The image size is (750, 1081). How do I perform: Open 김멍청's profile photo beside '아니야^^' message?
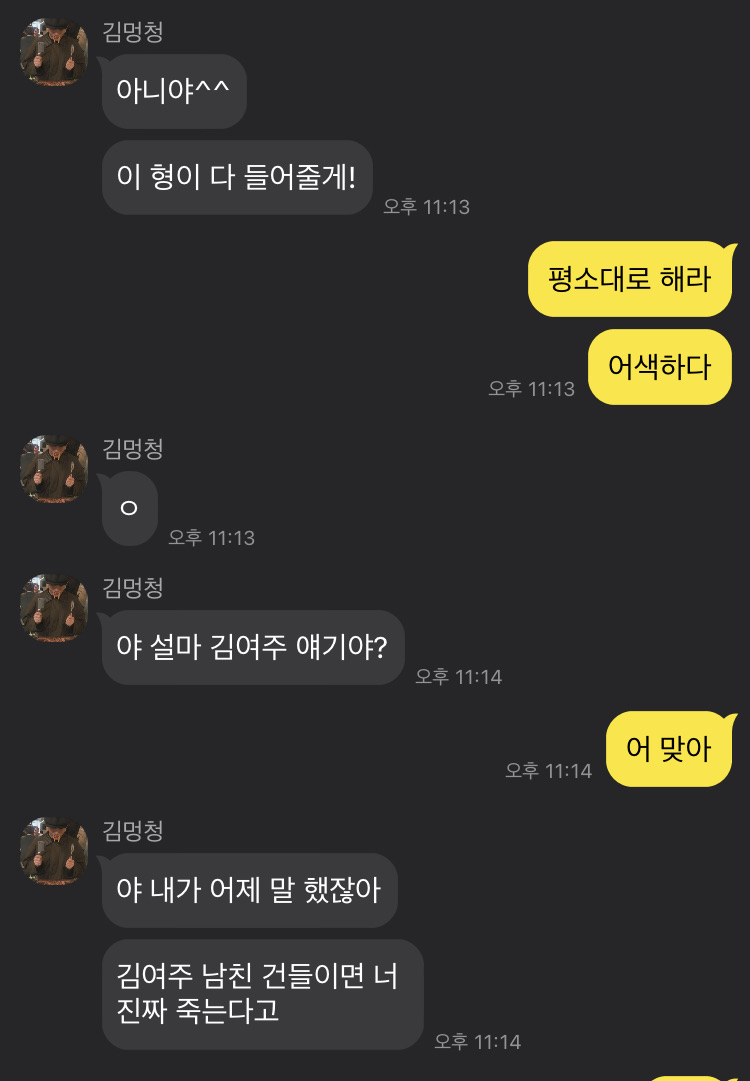[x=54, y=52]
